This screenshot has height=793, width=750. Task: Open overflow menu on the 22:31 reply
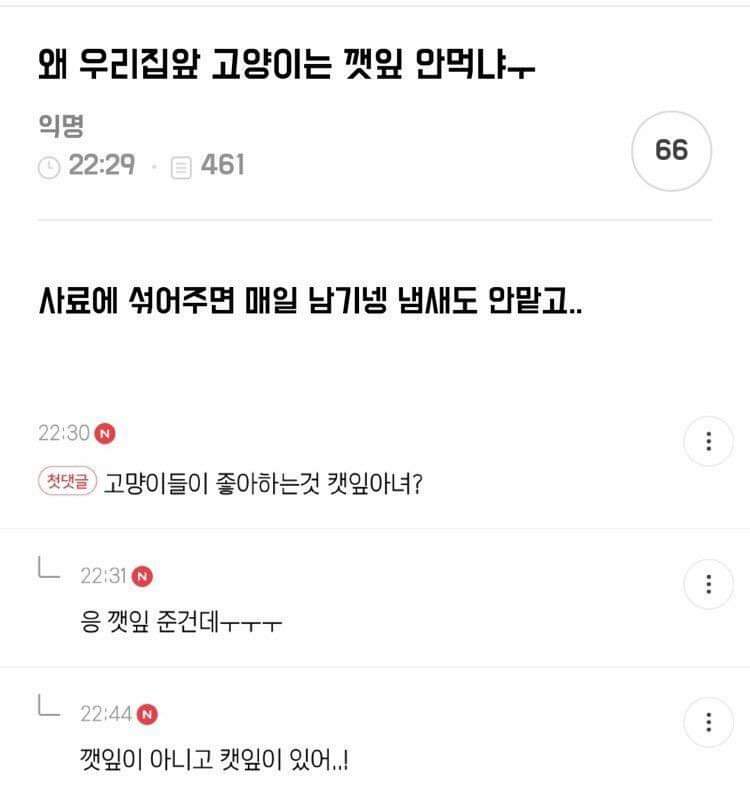click(x=708, y=583)
